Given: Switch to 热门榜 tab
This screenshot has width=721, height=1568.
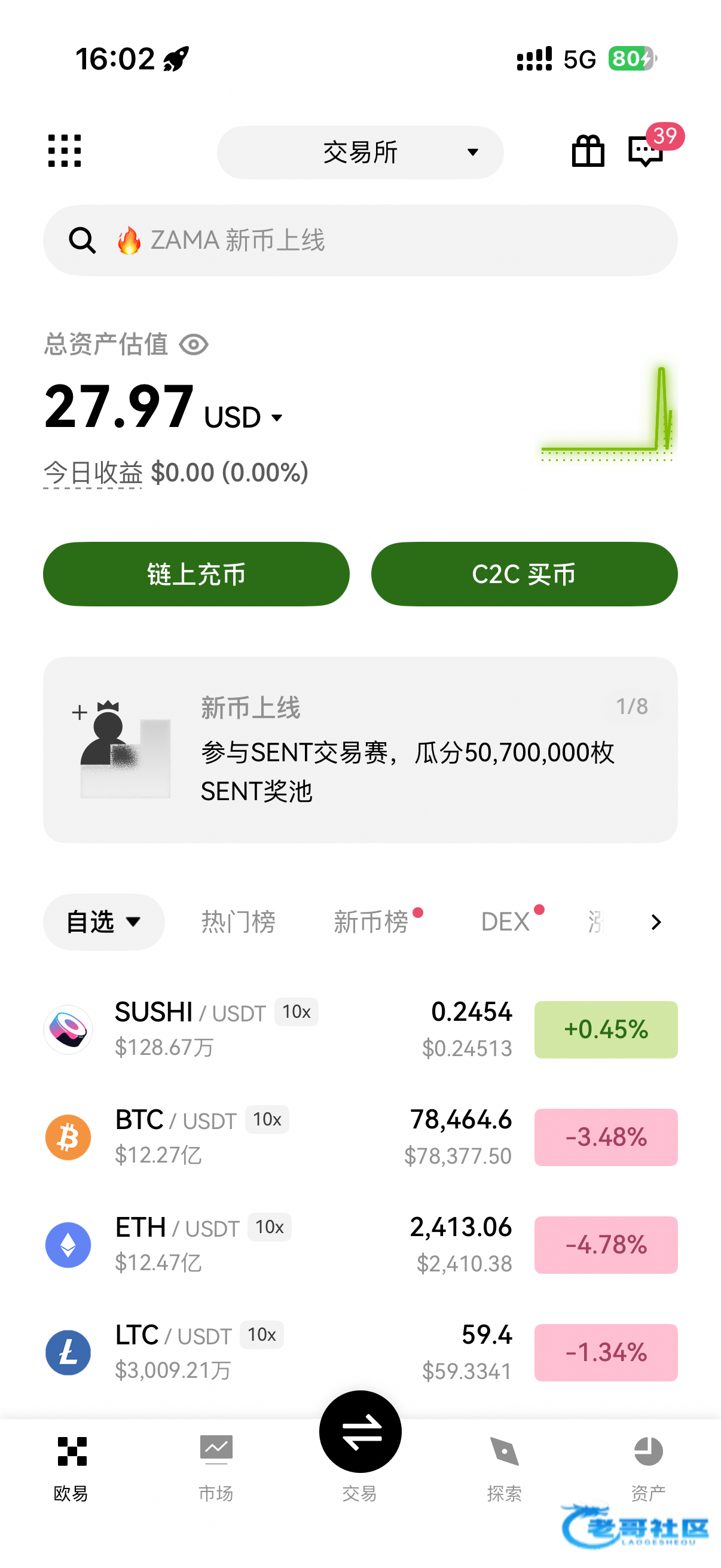Looking at the screenshot, I should (x=239, y=922).
